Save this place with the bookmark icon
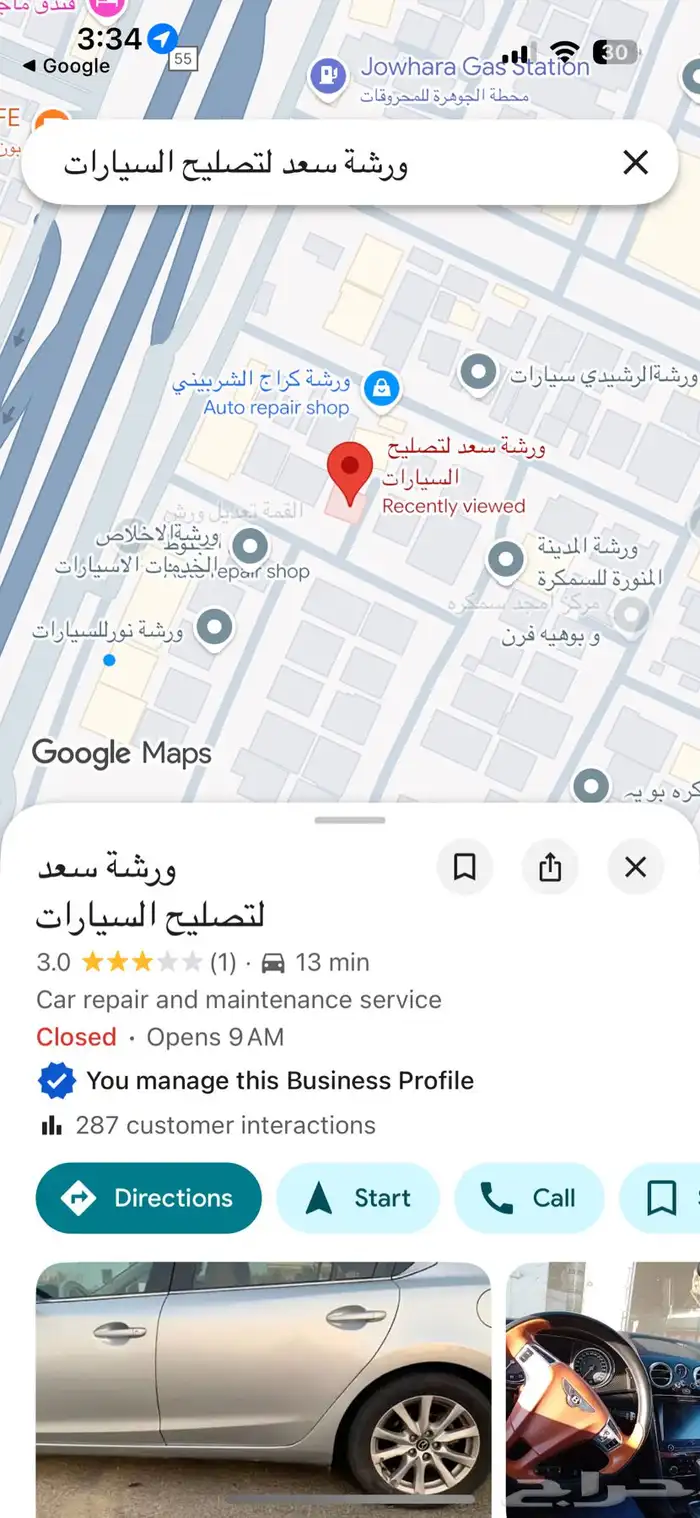Viewport: 700px width, 1518px height. tap(465, 867)
